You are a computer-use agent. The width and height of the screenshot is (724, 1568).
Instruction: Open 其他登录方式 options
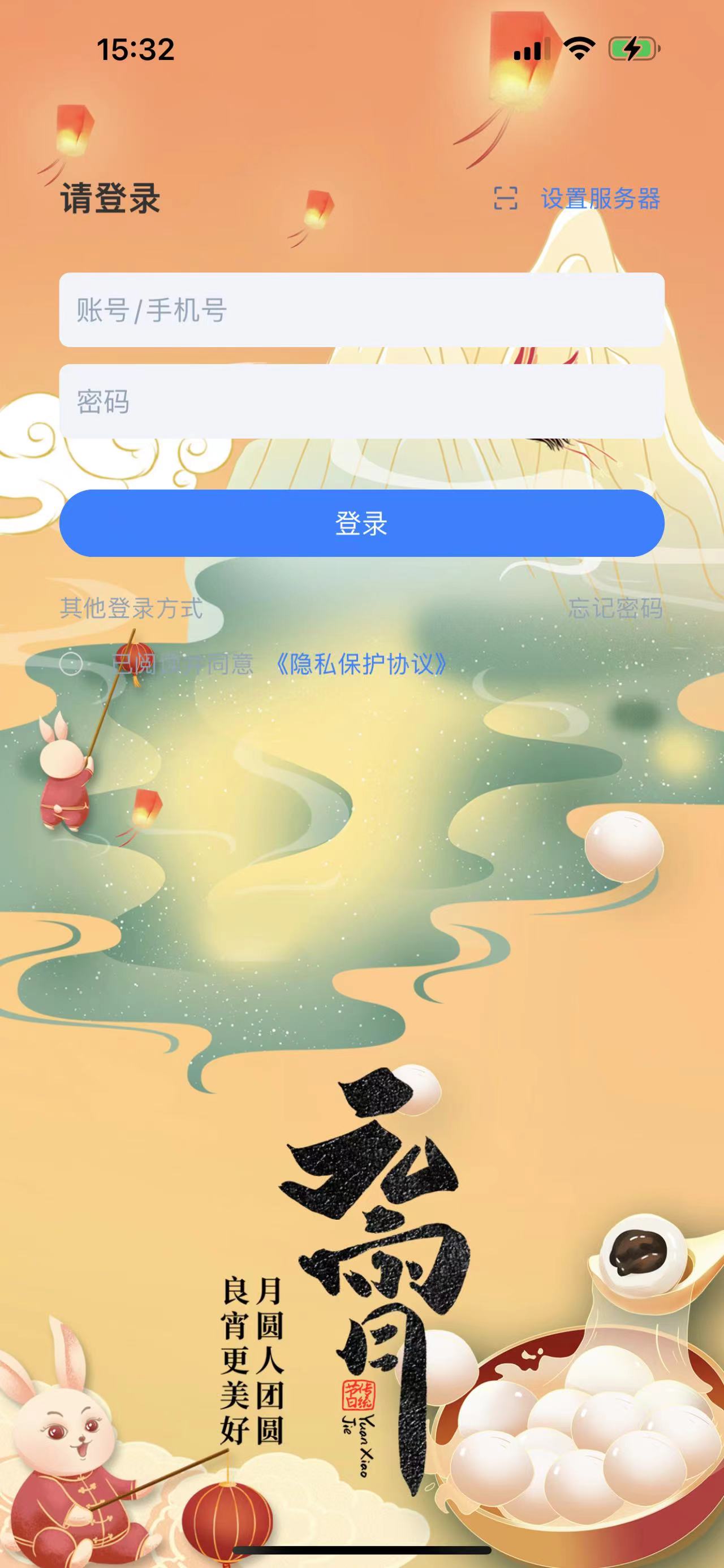pyautogui.click(x=131, y=608)
